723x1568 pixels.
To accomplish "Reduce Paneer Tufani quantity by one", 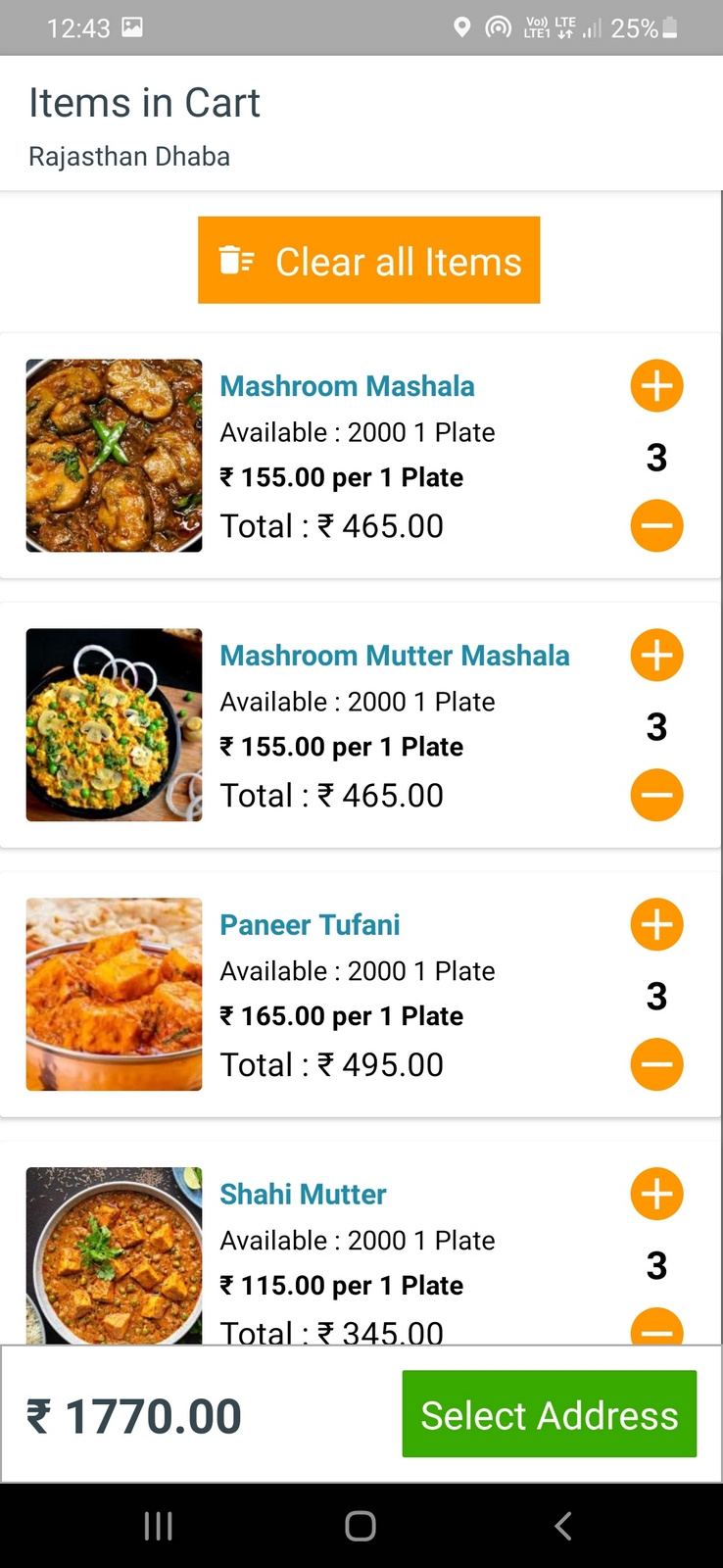I will pyautogui.click(x=656, y=1064).
